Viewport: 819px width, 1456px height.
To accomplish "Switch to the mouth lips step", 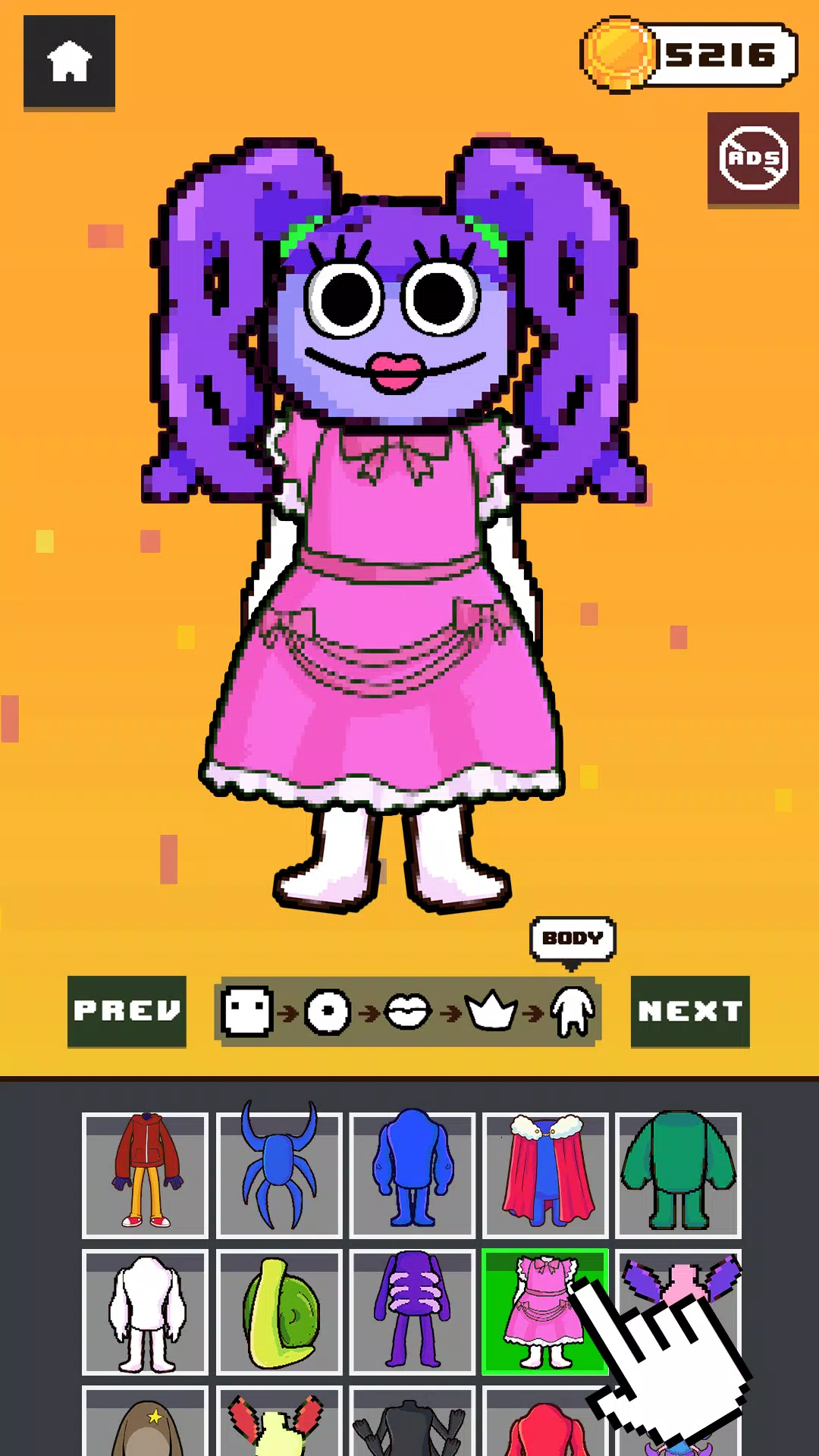I will [408, 1012].
